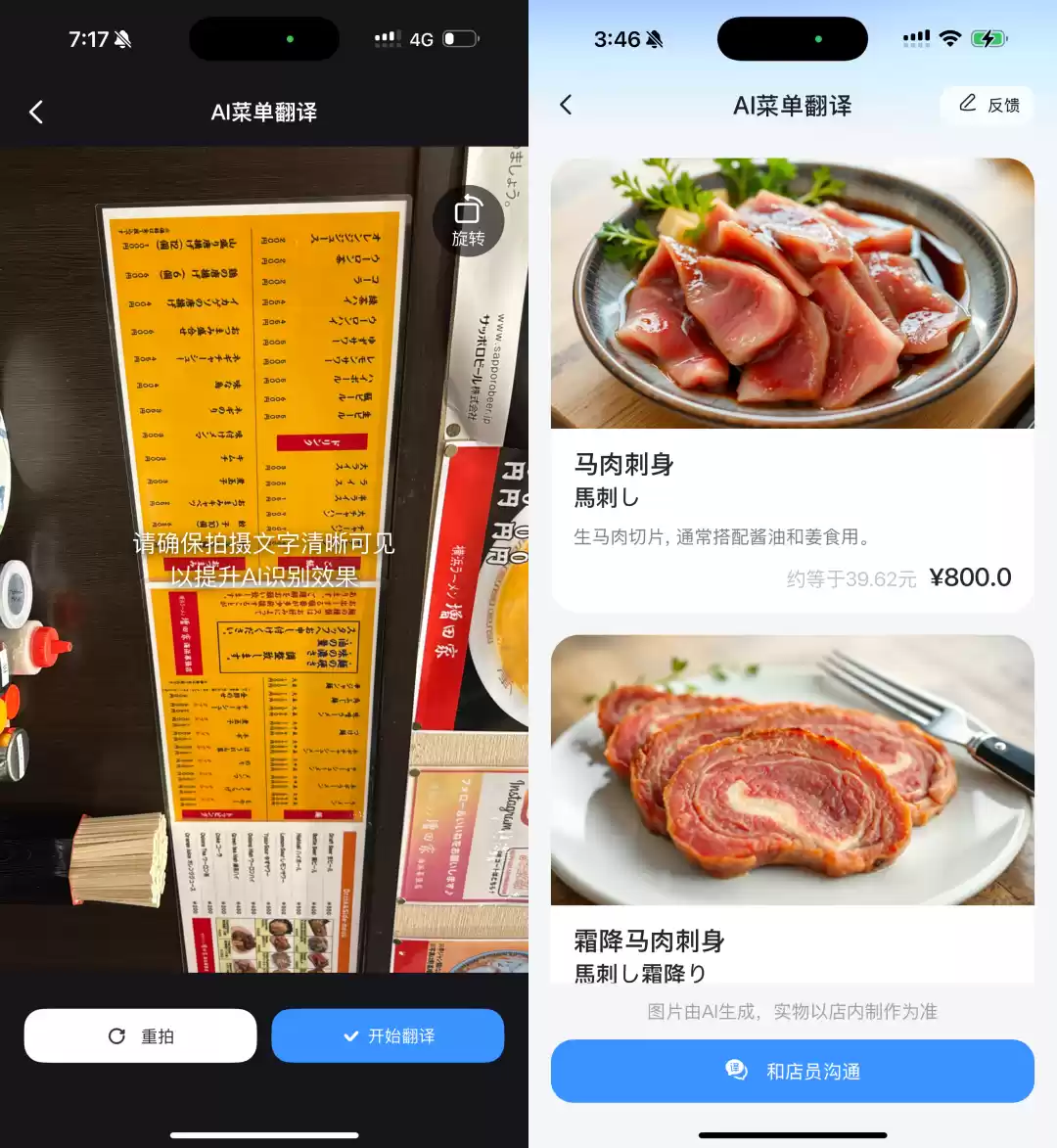Tap the charging battery icon at top right

coord(989,38)
